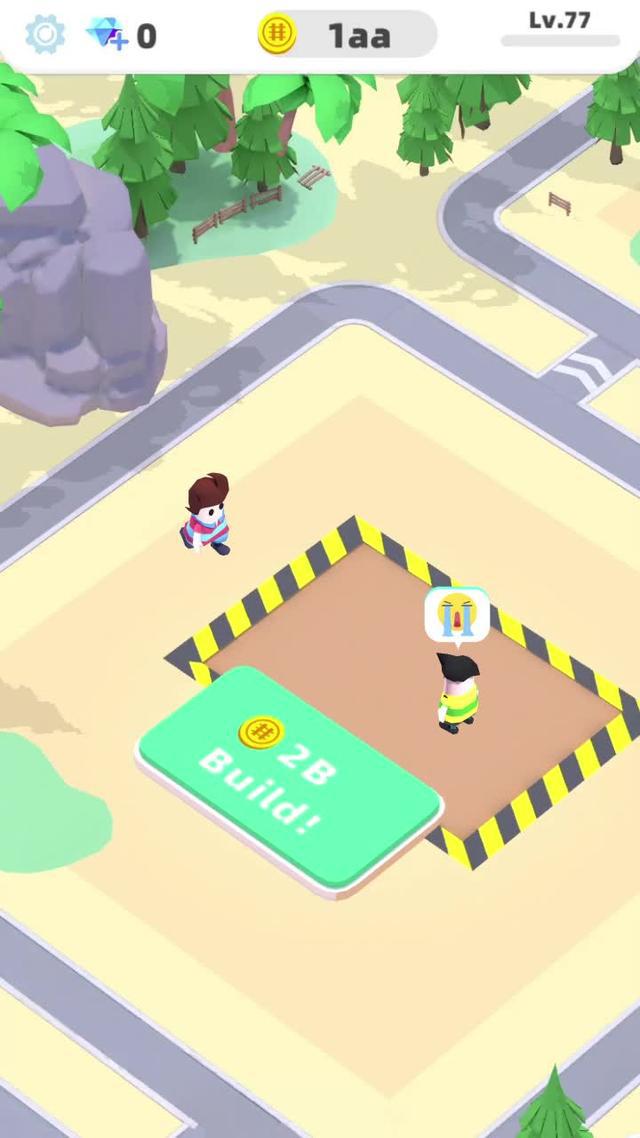Add more diamonds
640x1138 pixels.
pyautogui.click(x=106, y=35)
